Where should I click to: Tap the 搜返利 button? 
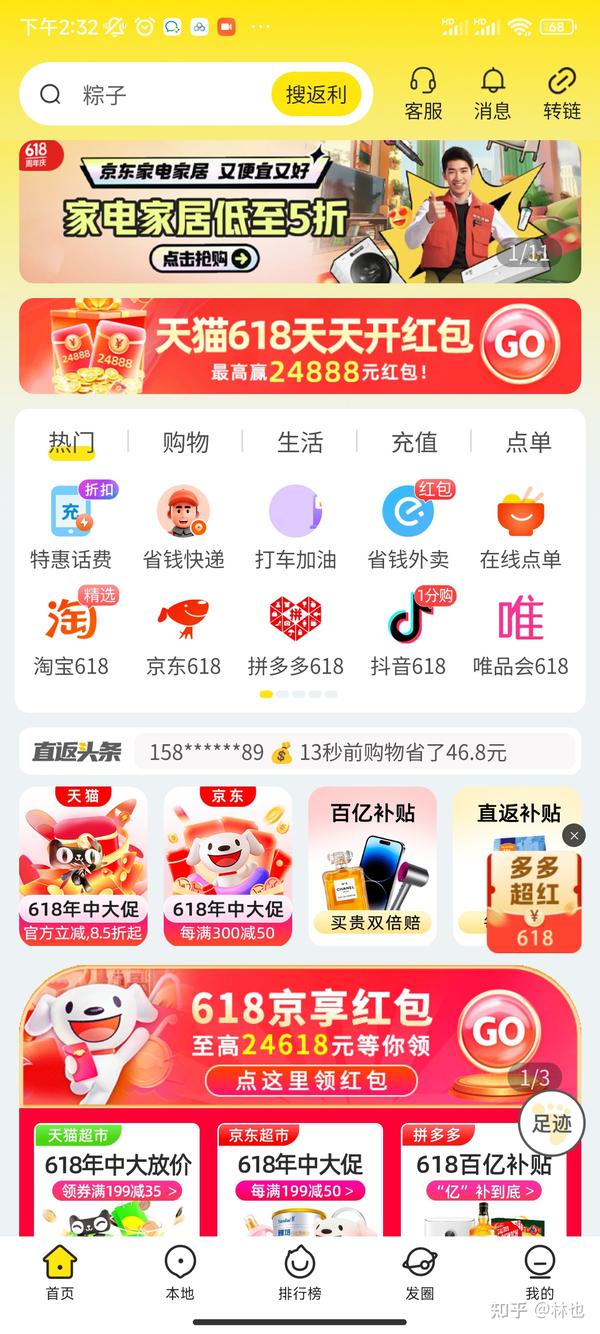(x=315, y=95)
